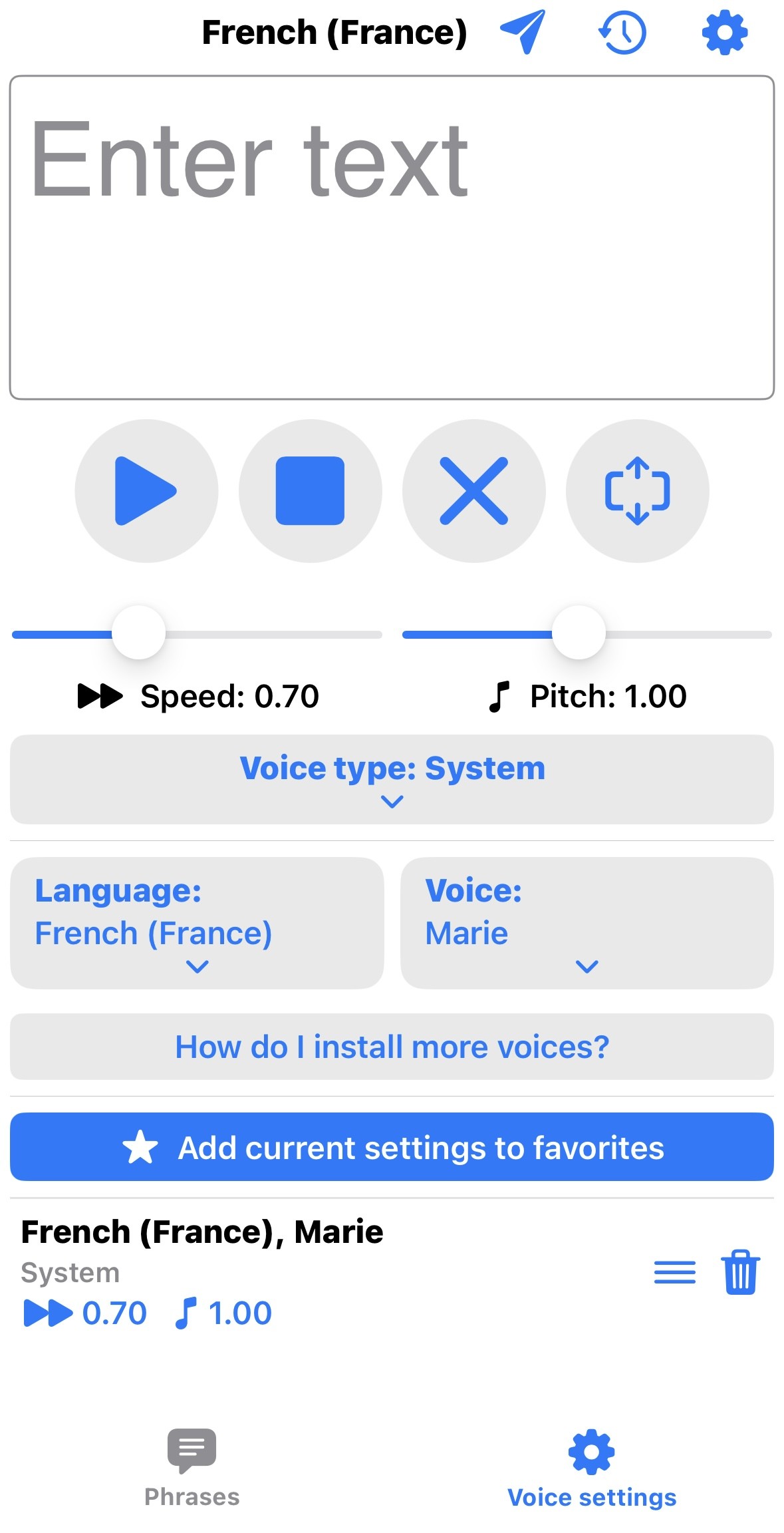This screenshot has height=1533, width=784.
Task: Add current settings to favorites
Action: pyautogui.click(x=392, y=1147)
